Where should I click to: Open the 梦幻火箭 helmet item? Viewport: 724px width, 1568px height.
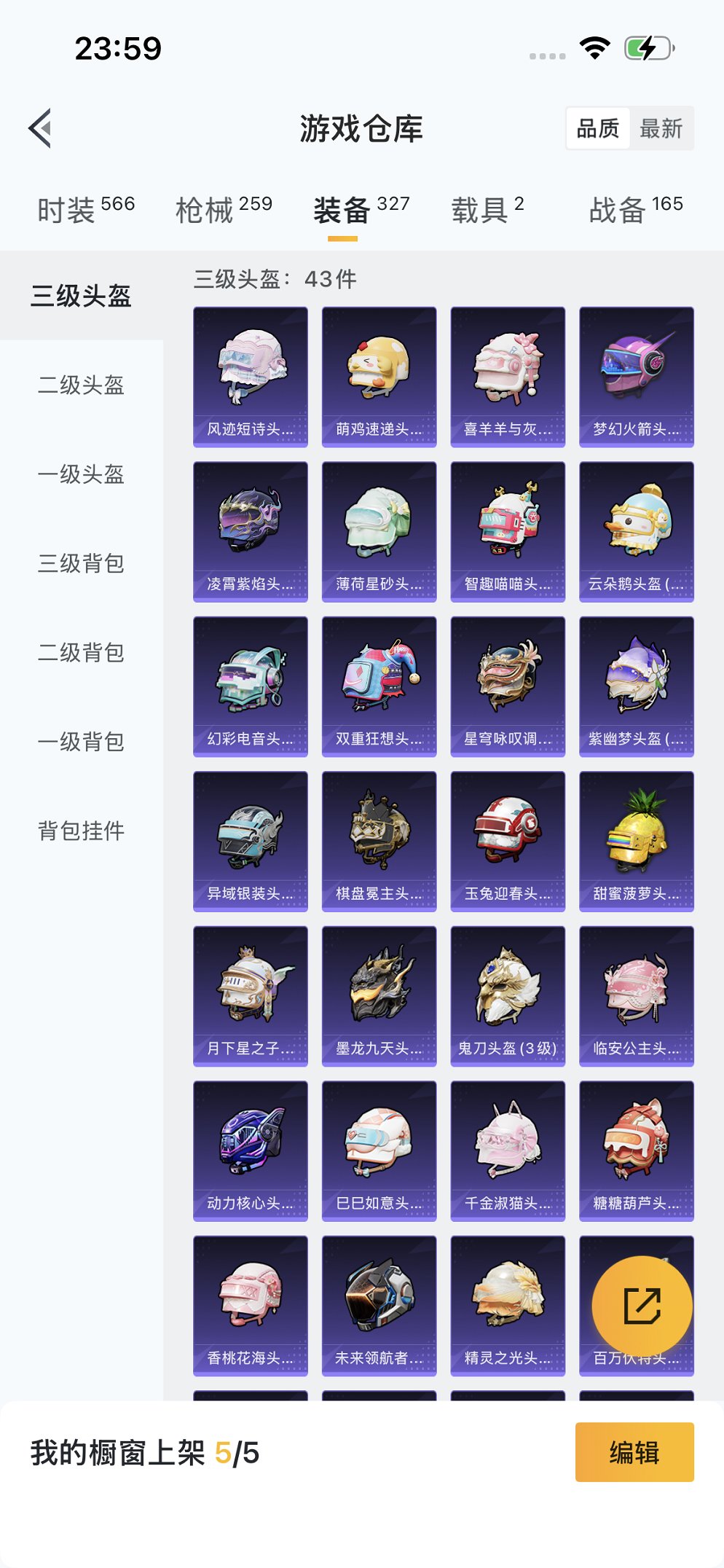pos(636,376)
